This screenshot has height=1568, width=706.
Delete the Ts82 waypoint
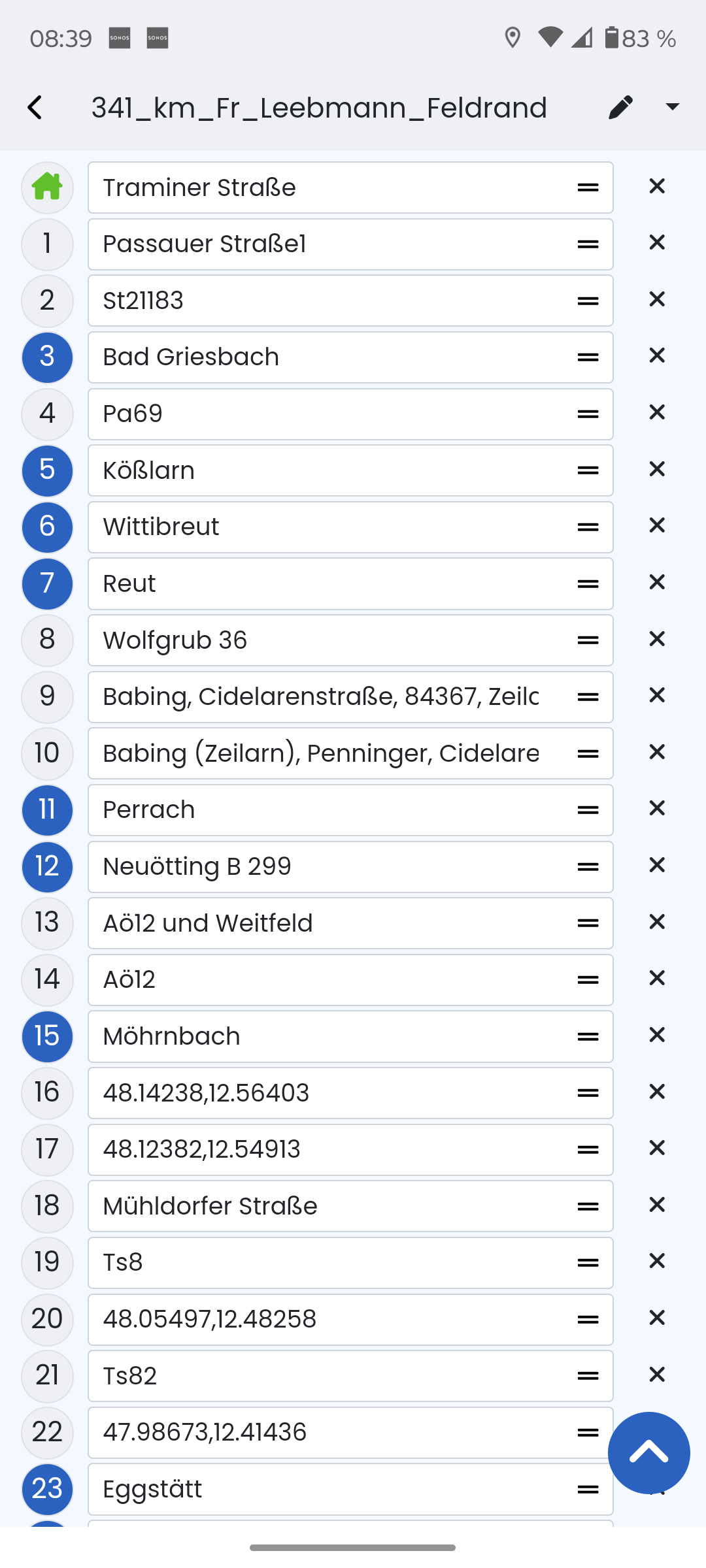(x=657, y=1375)
